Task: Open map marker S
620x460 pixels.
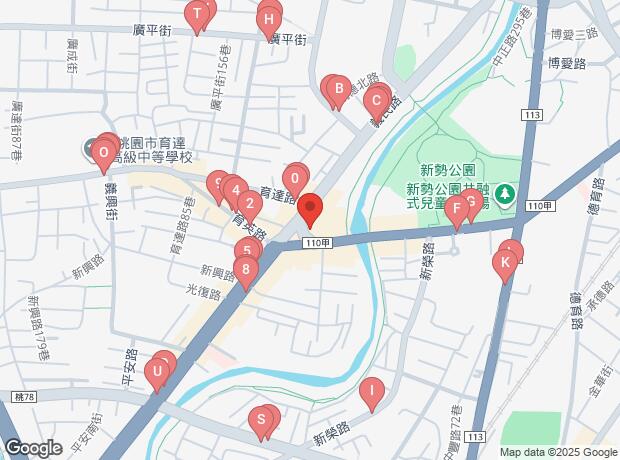Action: (x=261, y=420)
